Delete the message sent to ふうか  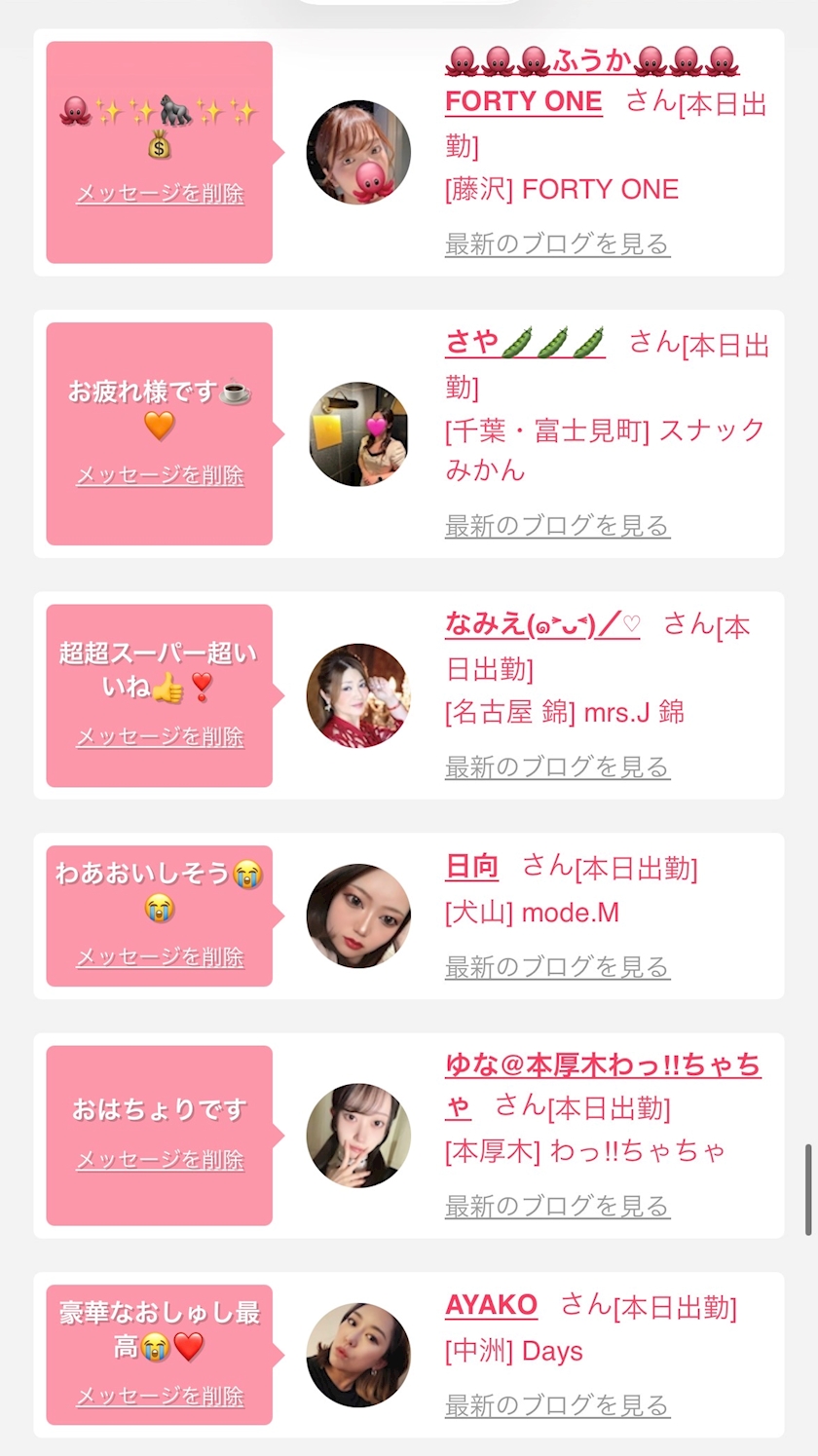pyautogui.click(x=160, y=194)
